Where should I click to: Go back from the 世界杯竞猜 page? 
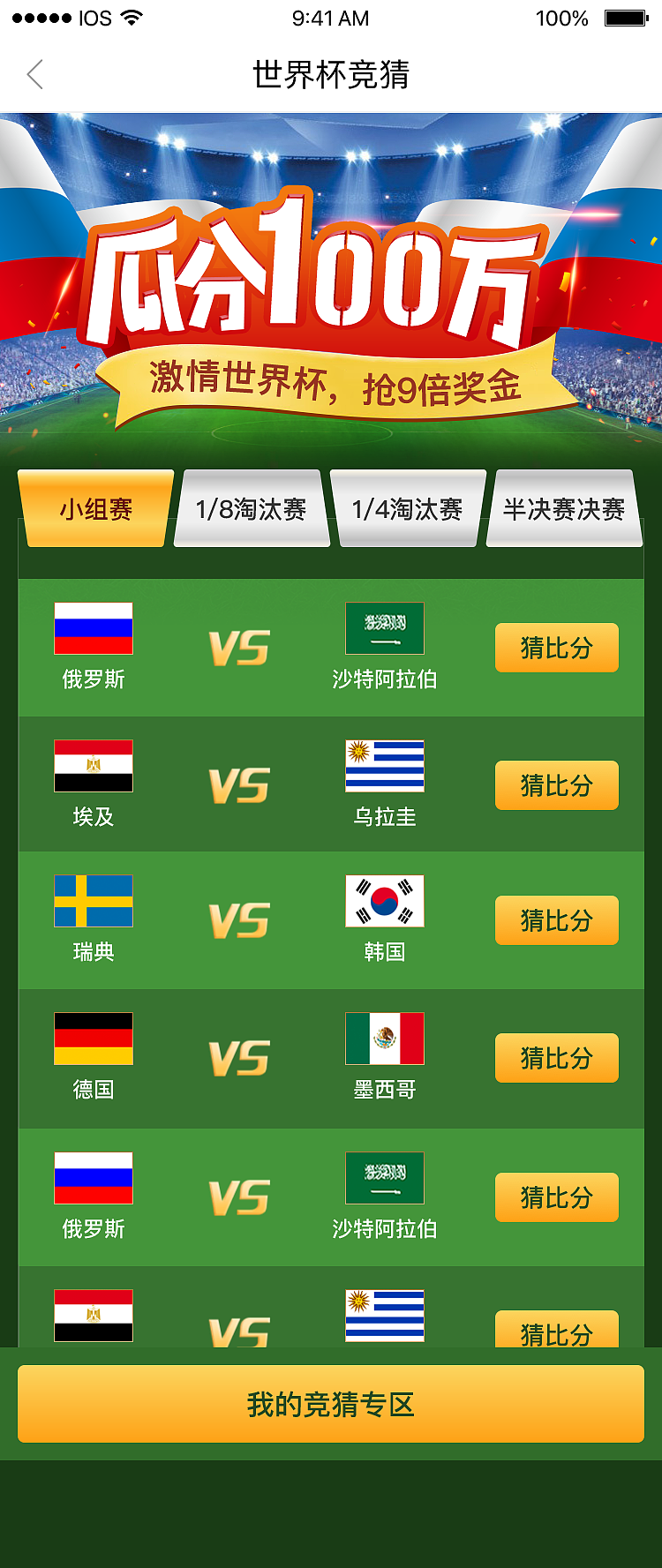(x=35, y=75)
